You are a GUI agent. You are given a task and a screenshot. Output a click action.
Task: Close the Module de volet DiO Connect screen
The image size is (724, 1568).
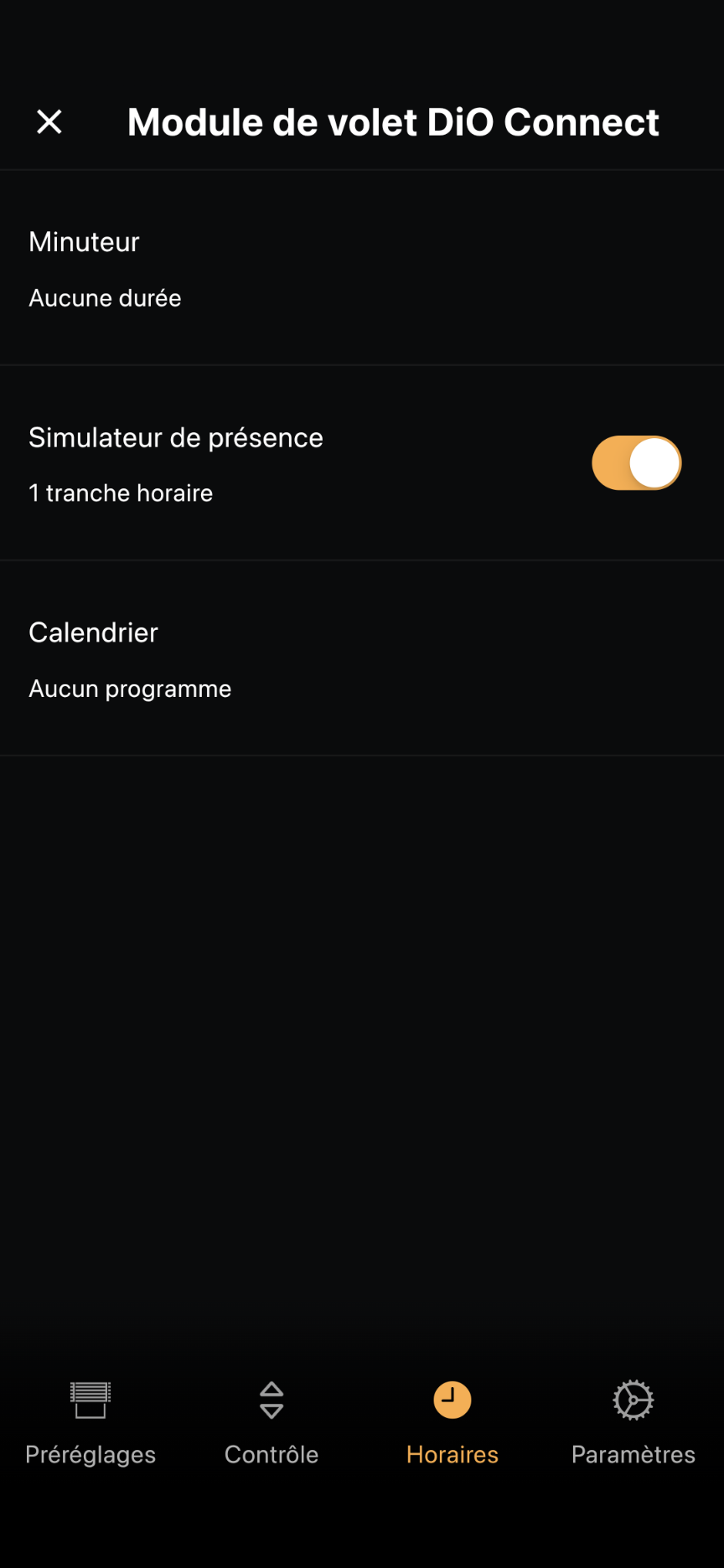(49, 122)
